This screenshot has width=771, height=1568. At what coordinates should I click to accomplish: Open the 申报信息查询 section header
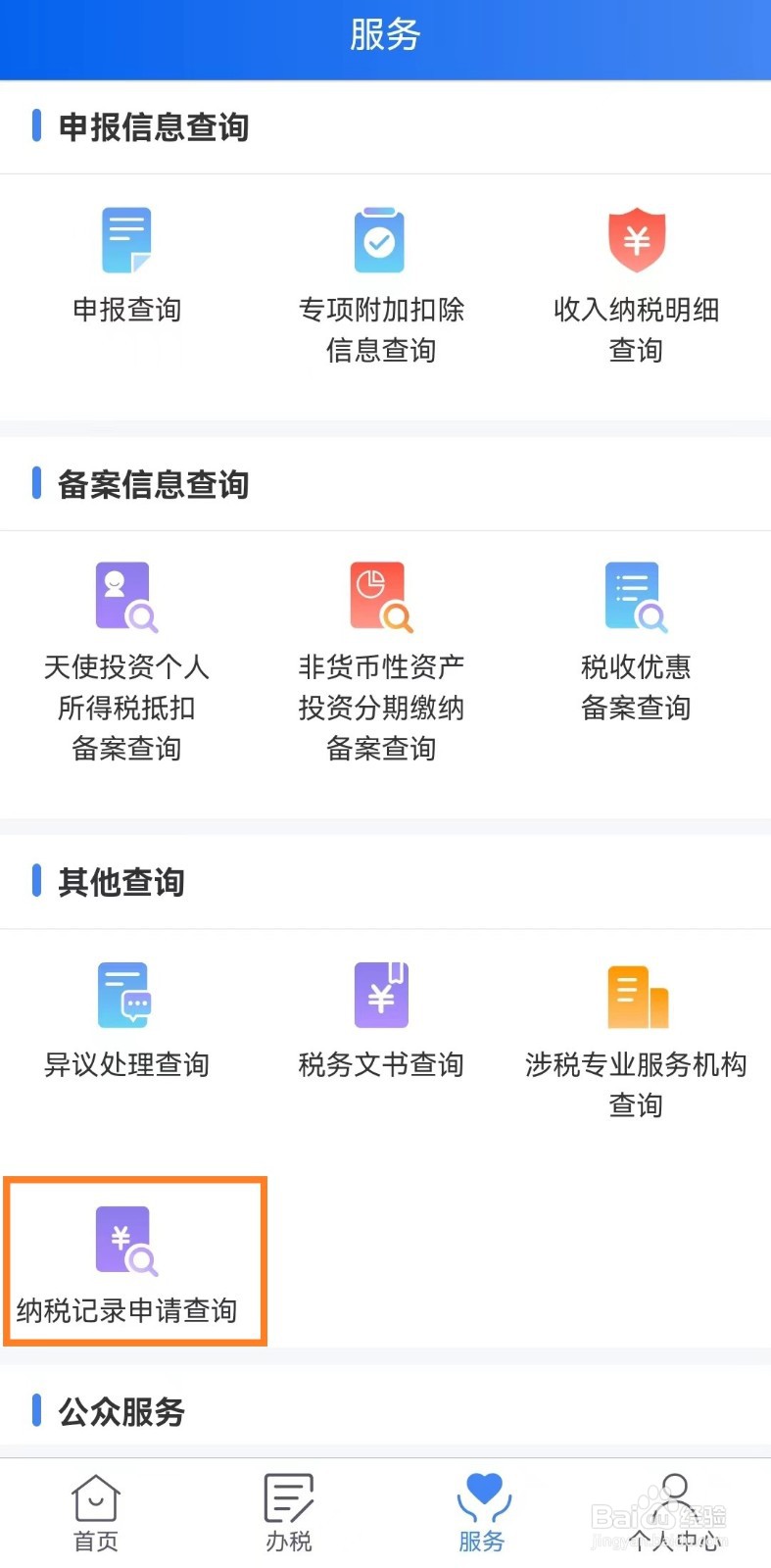(x=153, y=127)
